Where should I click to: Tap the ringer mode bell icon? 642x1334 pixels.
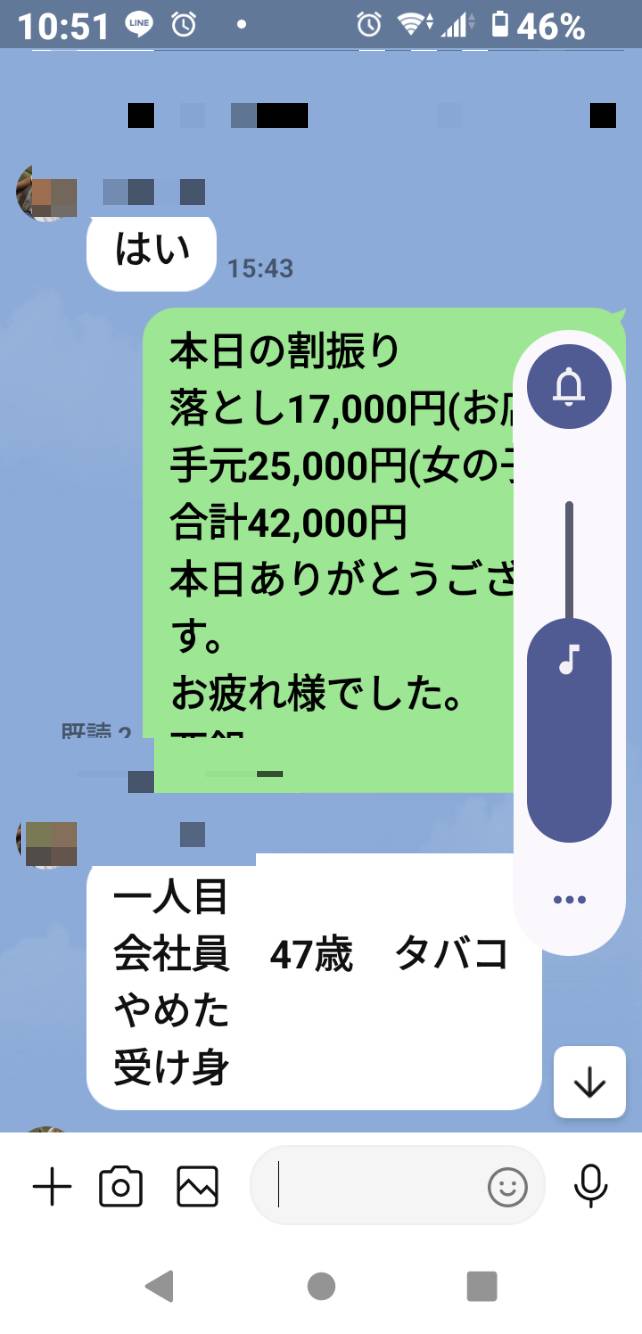point(569,385)
